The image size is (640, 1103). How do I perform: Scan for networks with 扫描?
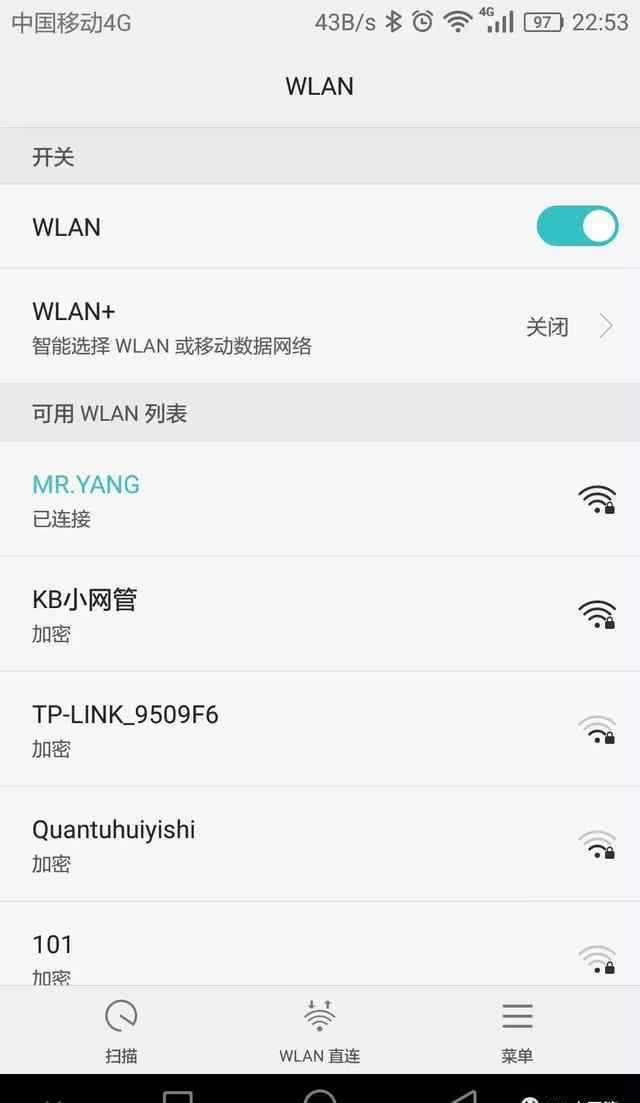tap(121, 1030)
